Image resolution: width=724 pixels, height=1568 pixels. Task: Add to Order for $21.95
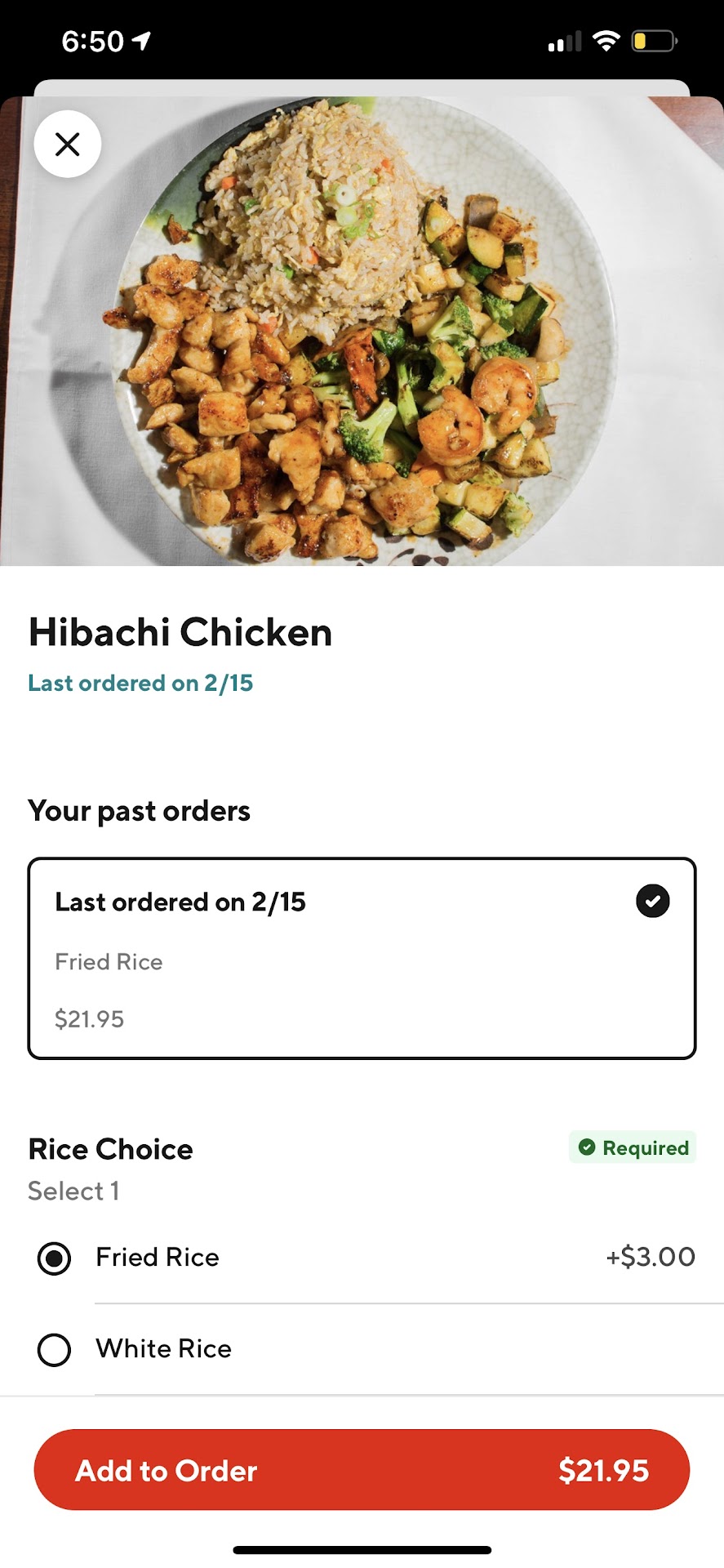362,1470
